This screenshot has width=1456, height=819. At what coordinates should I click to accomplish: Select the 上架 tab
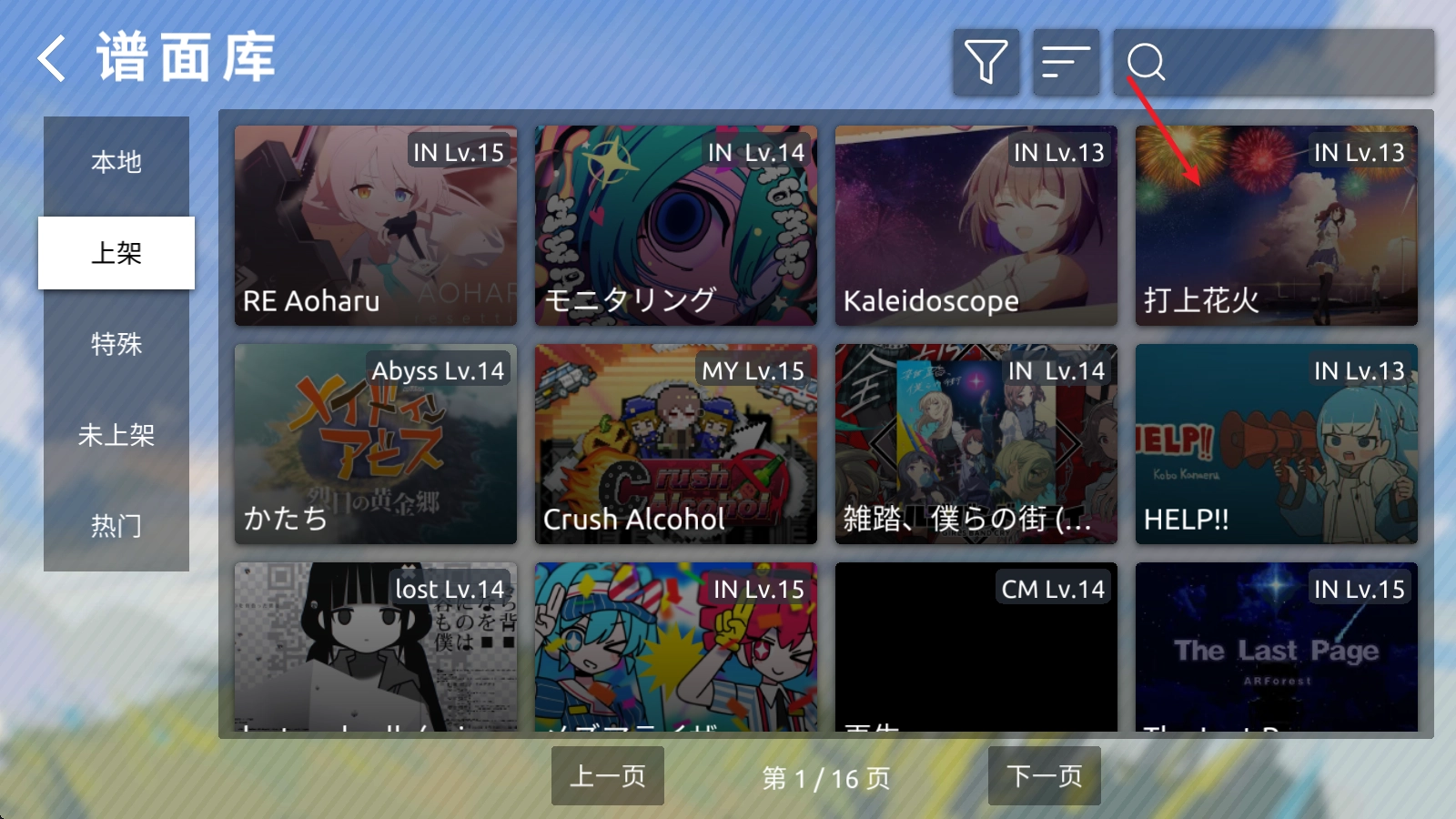tap(116, 253)
